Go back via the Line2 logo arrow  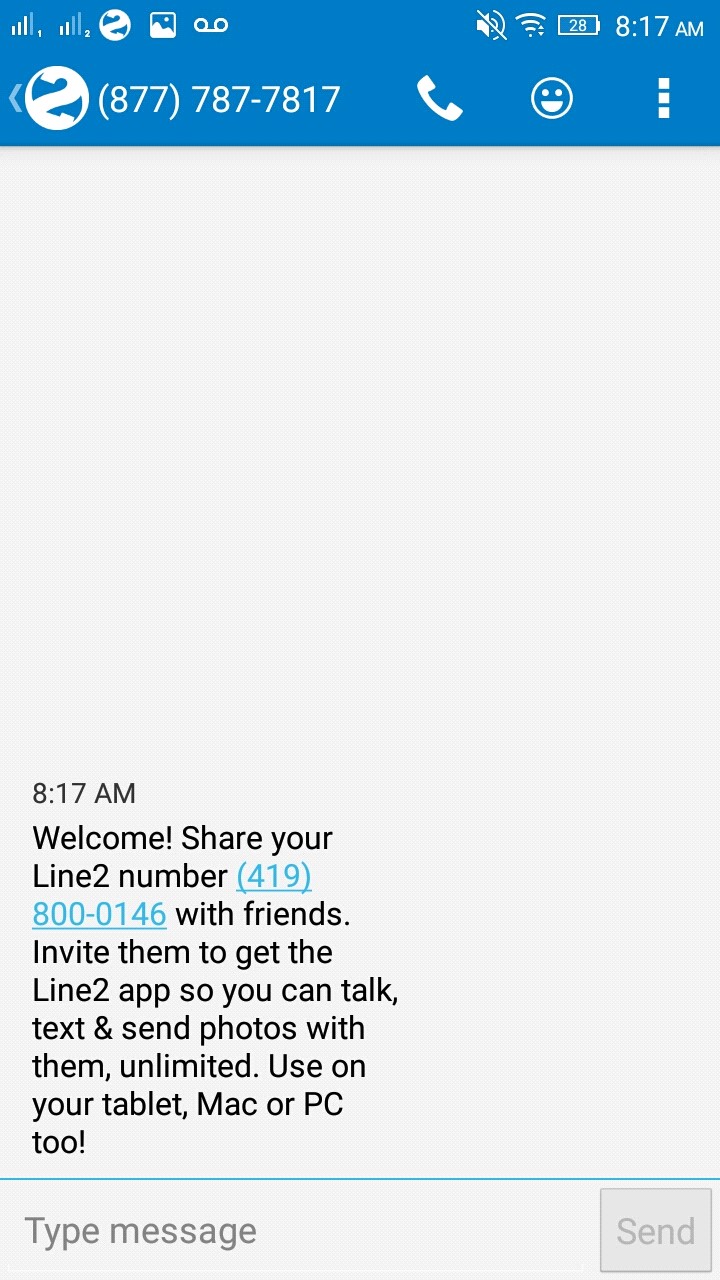50,98
